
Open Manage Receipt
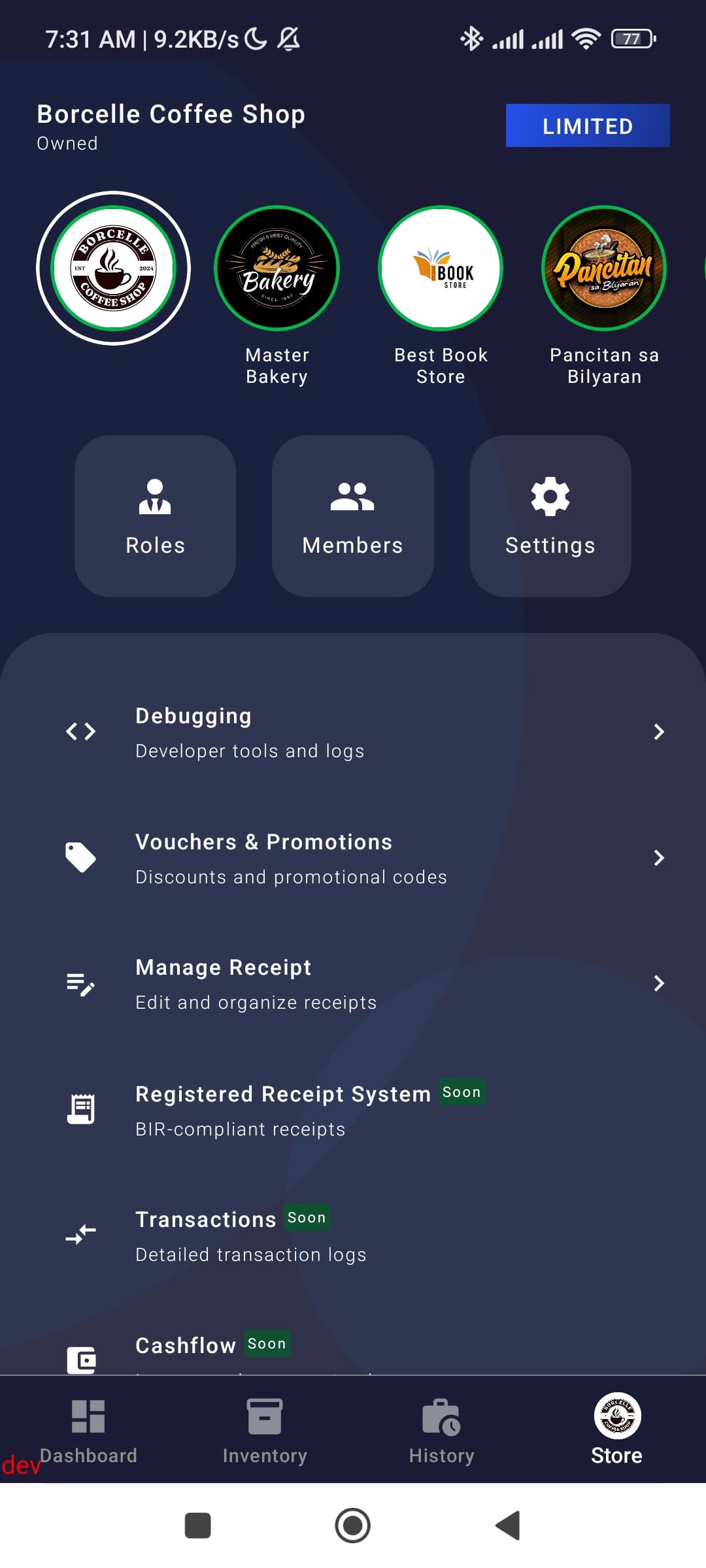353,984
